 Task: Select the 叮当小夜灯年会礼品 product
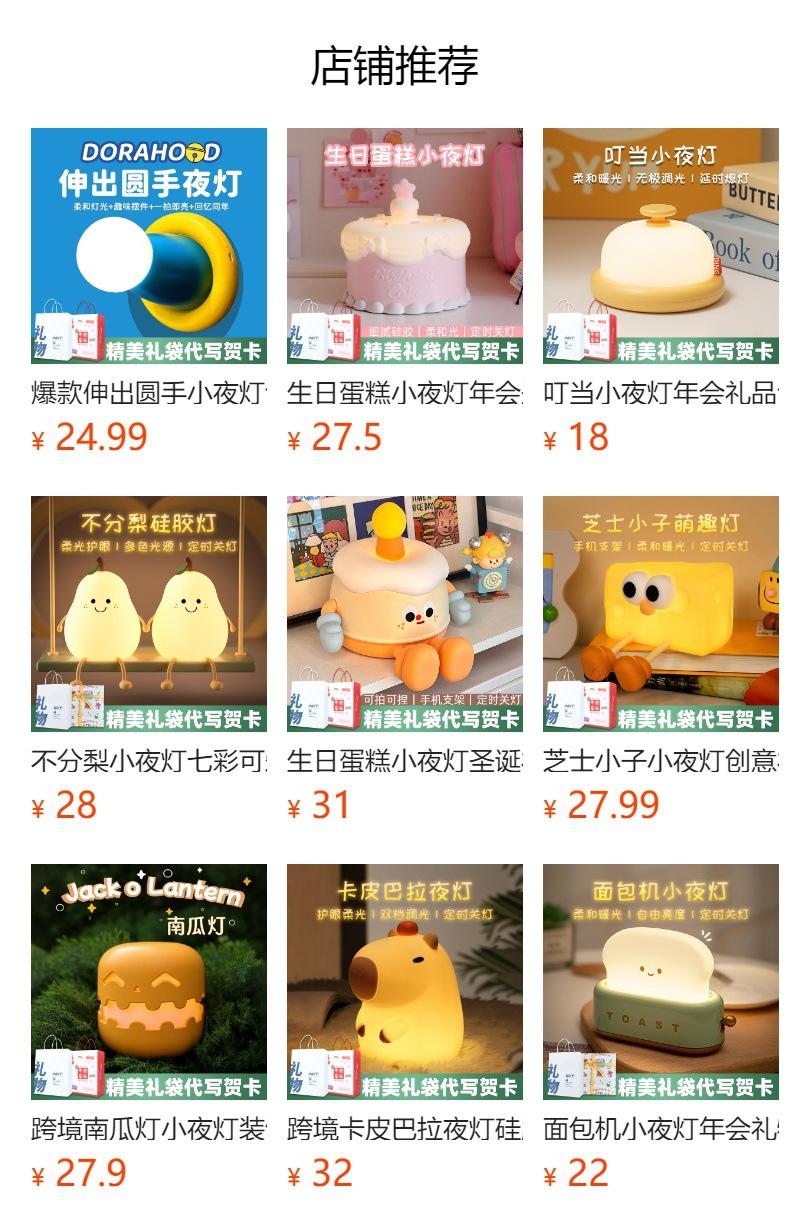[661, 246]
